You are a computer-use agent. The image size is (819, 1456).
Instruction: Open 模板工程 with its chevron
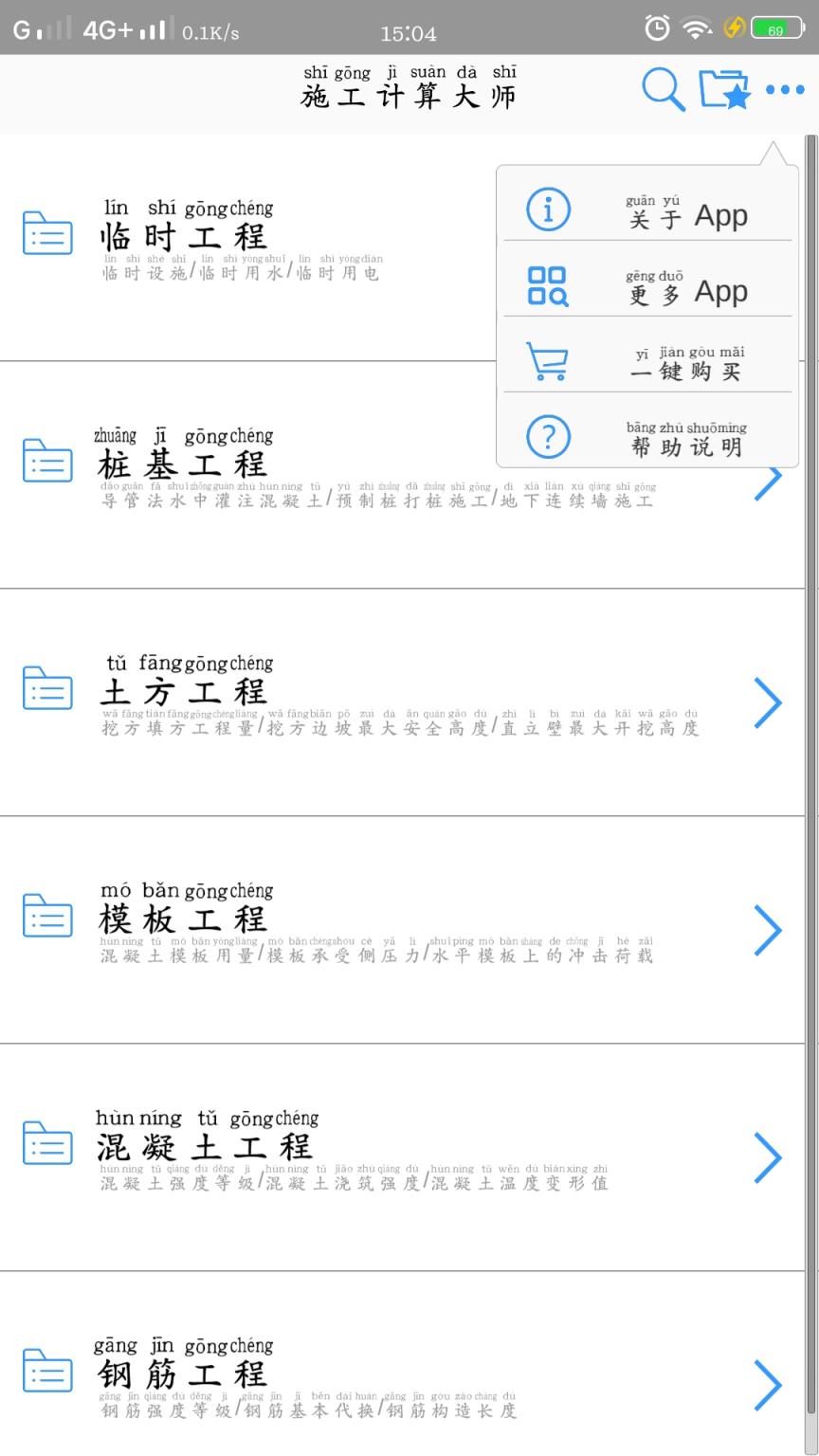pyautogui.click(x=770, y=929)
